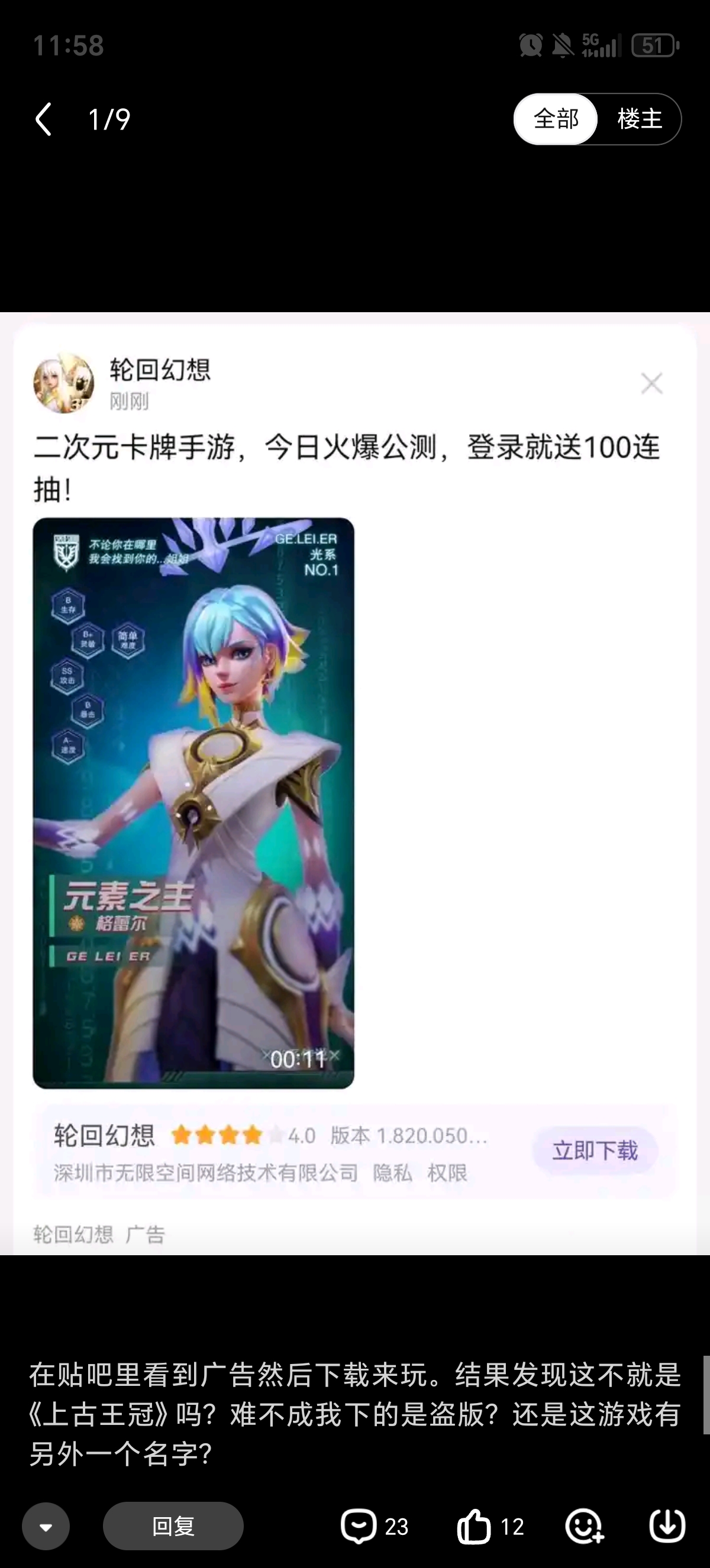
Task: Tap the 回复 reply button
Action: coord(173,1526)
